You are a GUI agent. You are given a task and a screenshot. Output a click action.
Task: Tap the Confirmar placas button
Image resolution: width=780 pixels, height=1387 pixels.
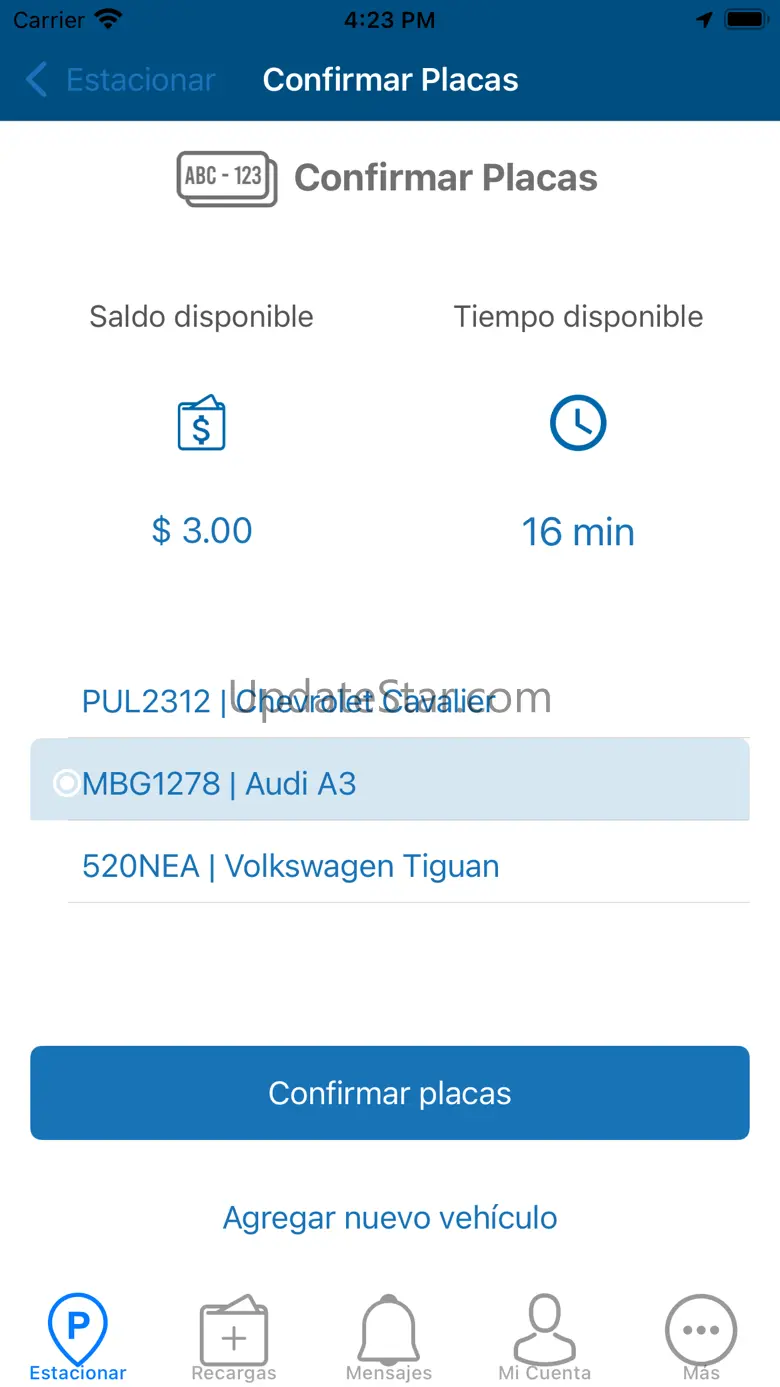(390, 1093)
